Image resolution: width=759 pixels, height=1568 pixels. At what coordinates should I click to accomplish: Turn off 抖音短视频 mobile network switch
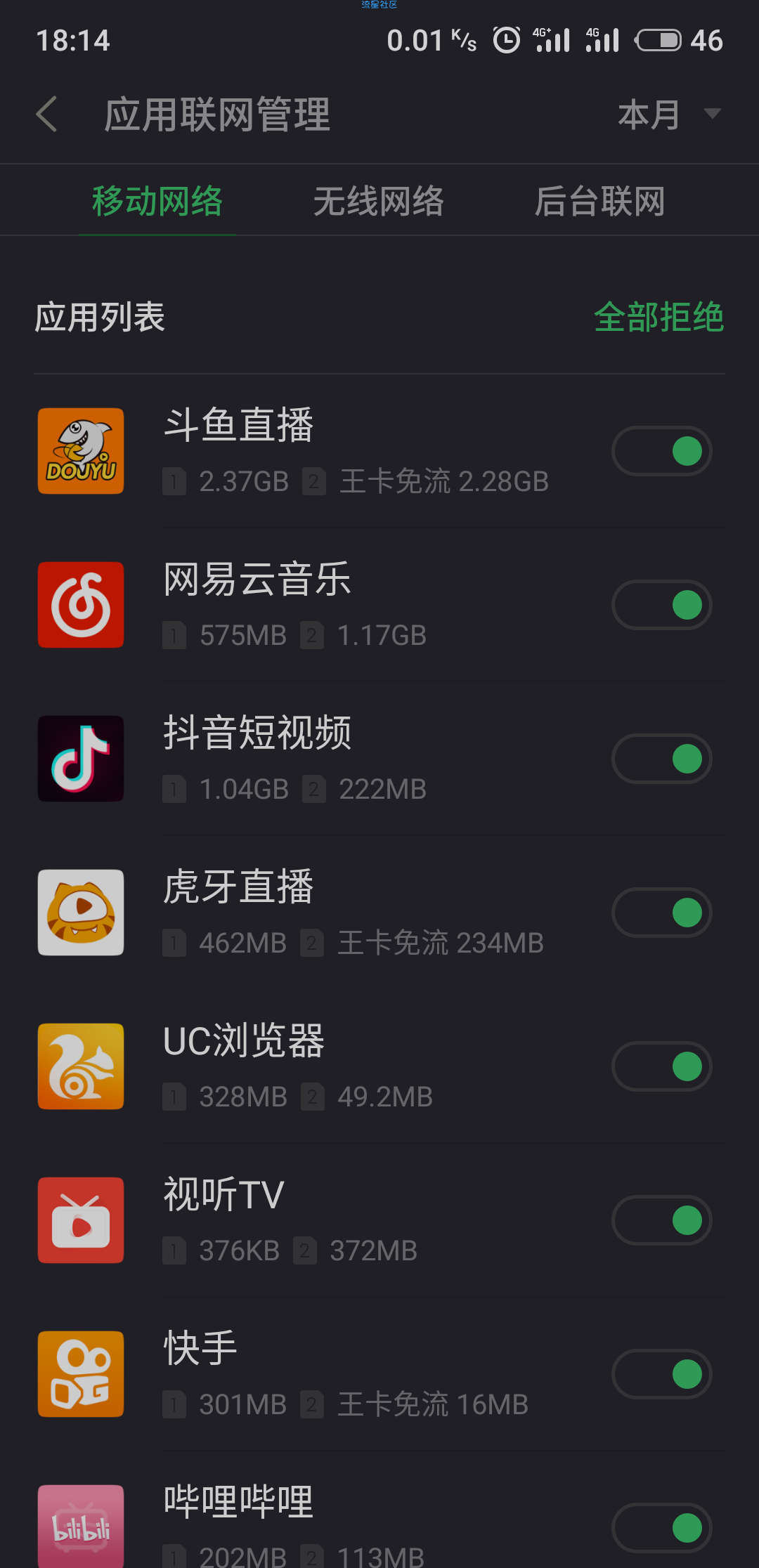pos(662,759)
